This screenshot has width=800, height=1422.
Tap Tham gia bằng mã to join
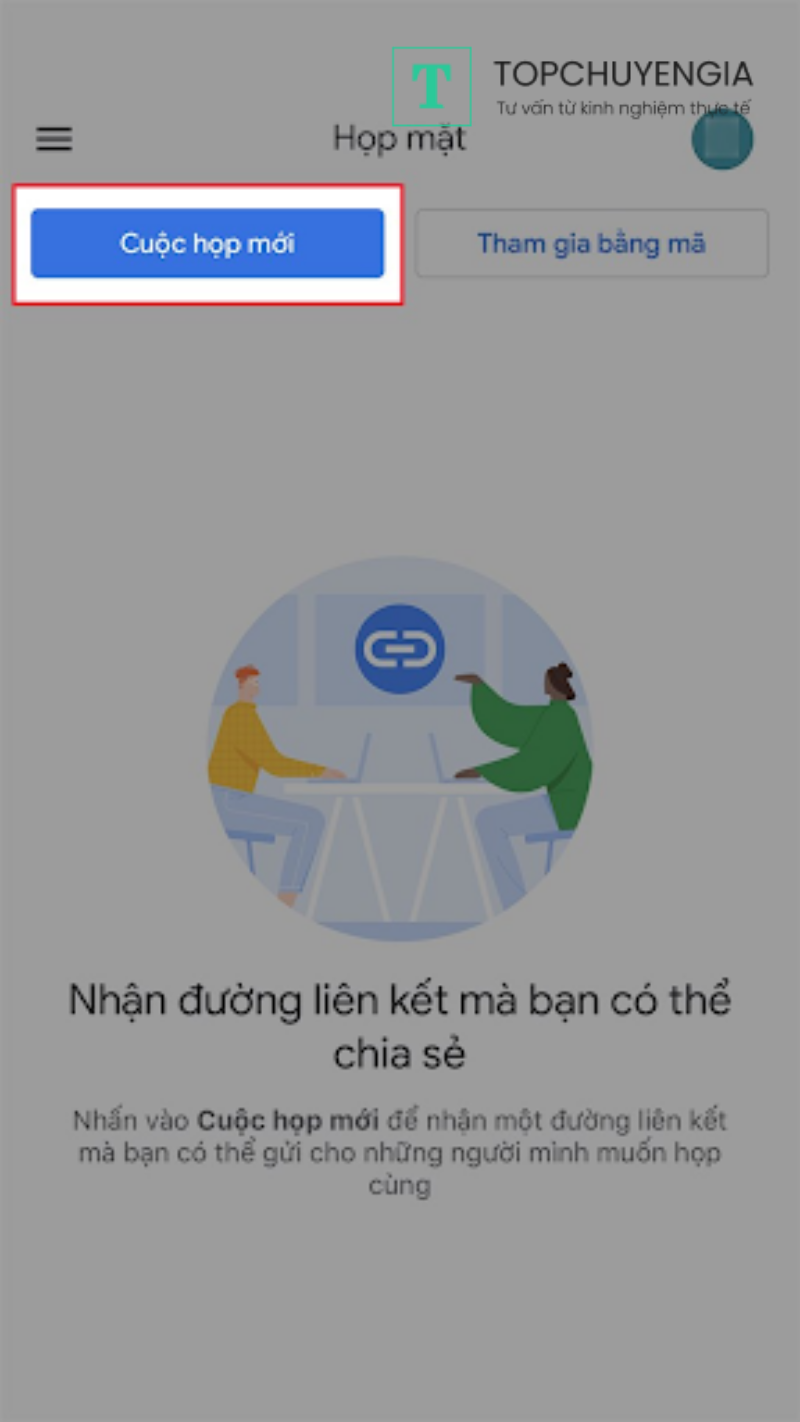(591, 243)
